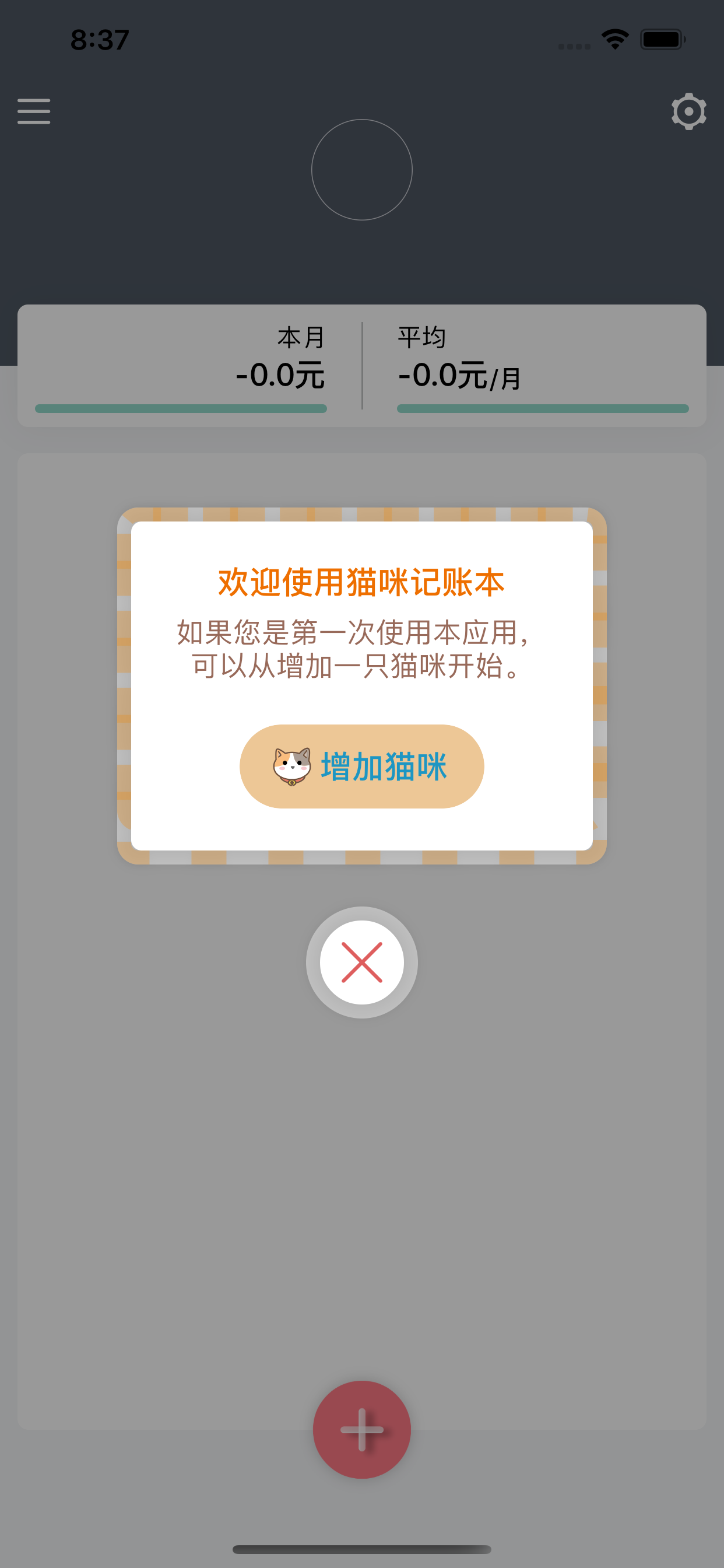Tap the battery indicator in status bar

[665, 38]
